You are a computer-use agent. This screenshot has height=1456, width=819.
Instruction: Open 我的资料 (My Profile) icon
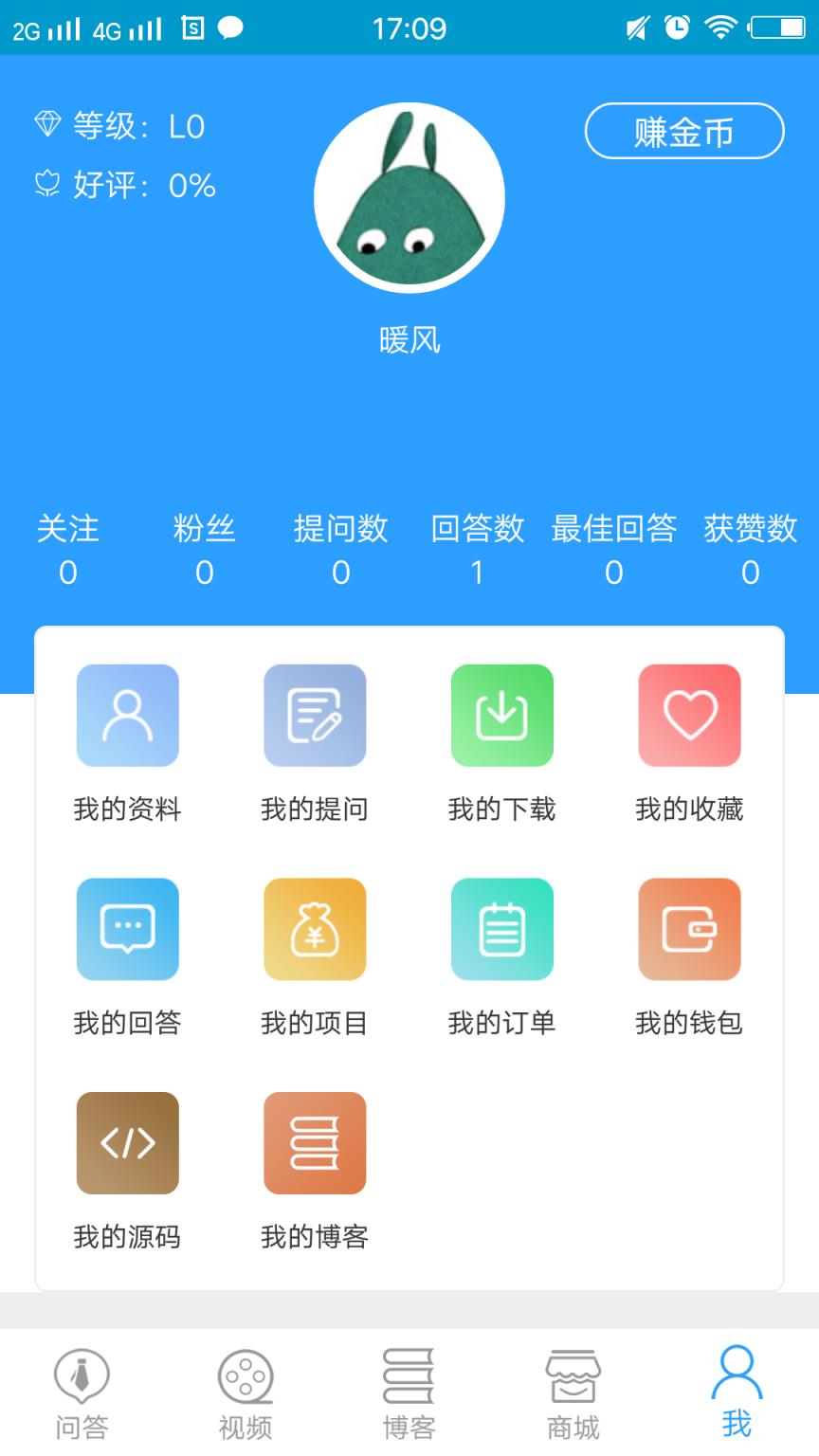coord(128,716)
